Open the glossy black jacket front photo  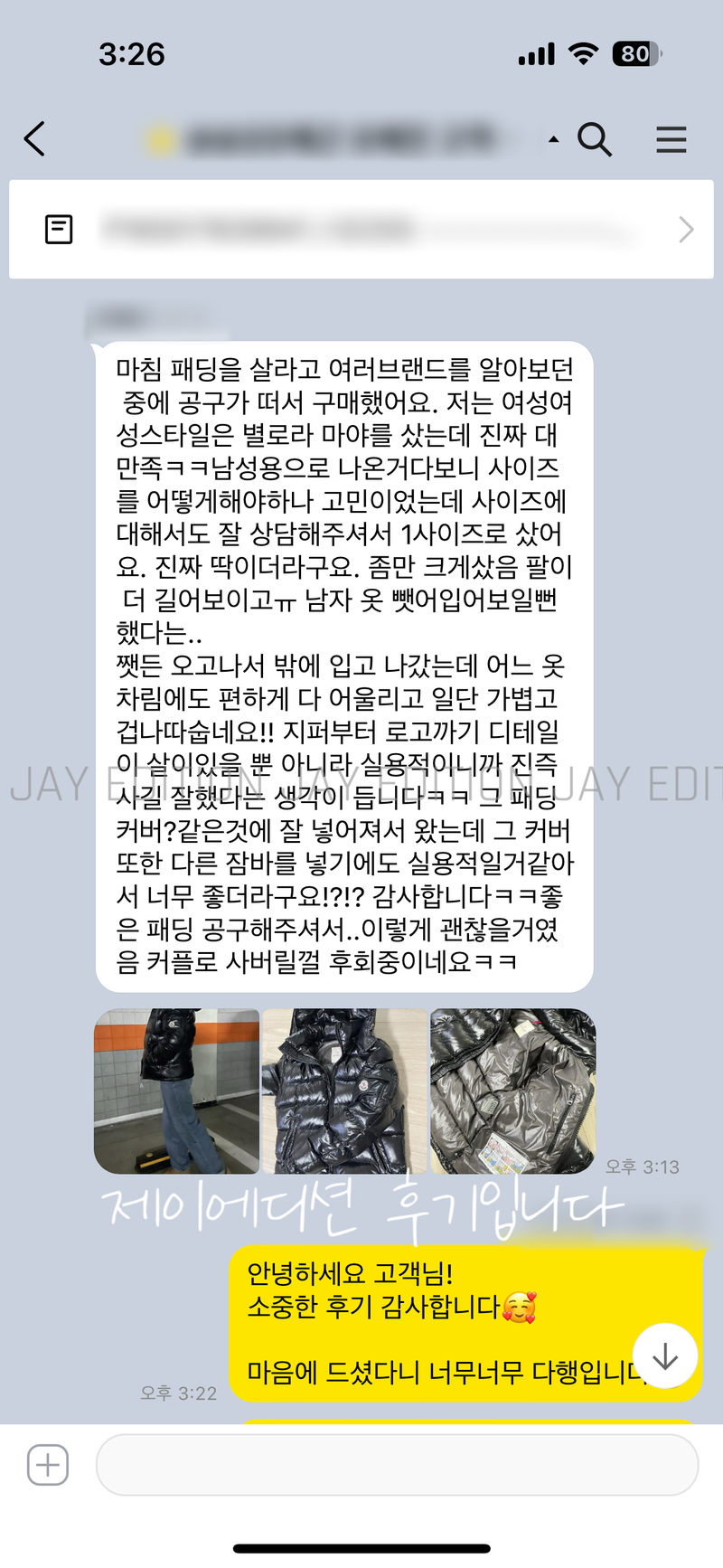click(344, 1091)
